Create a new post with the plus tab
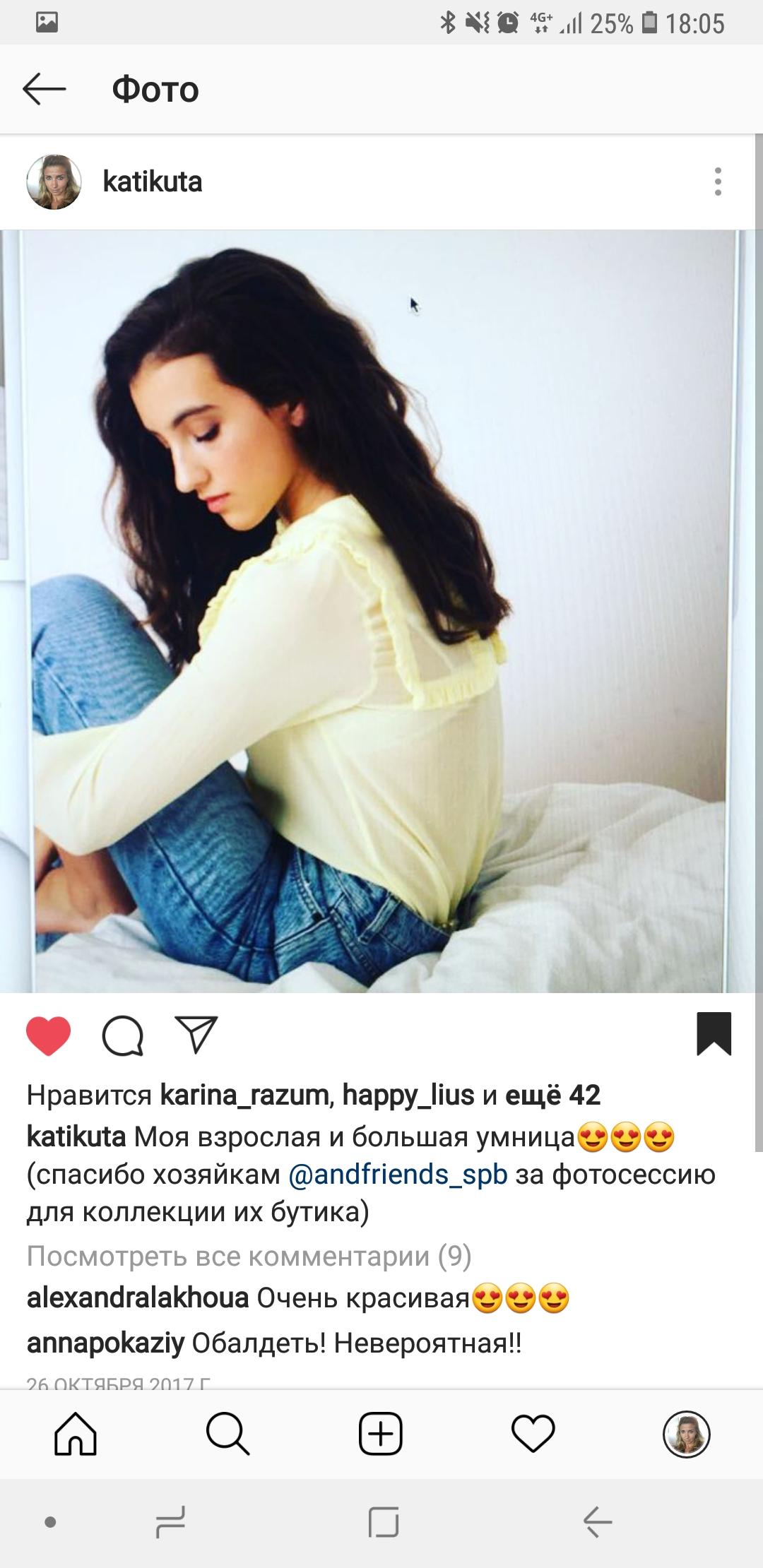This screenshot has height=1568, width=763. 381,1434
